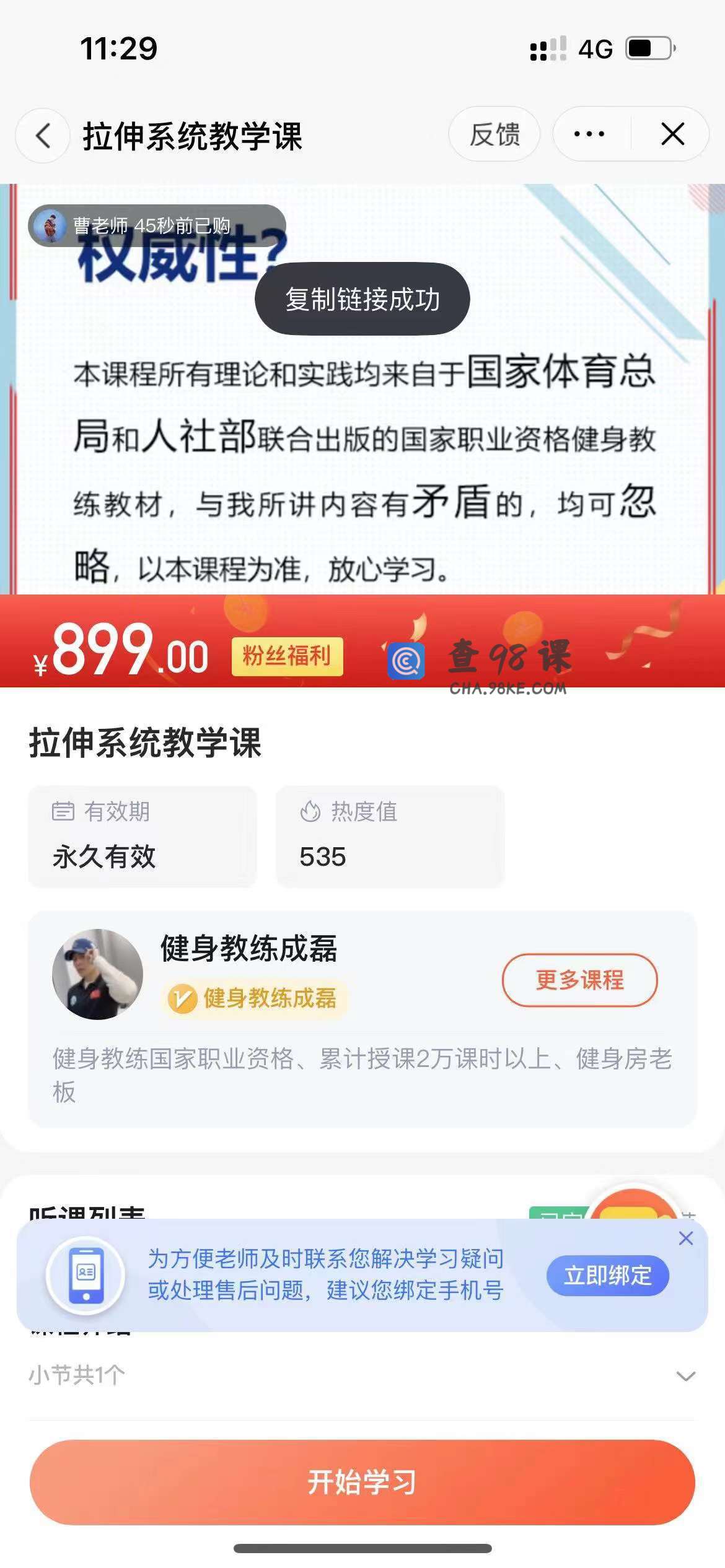Image resolution: width=725 pixels, height=1568 pixels.
Task: Open the three-dot more options menu
Action: [589, 134]
